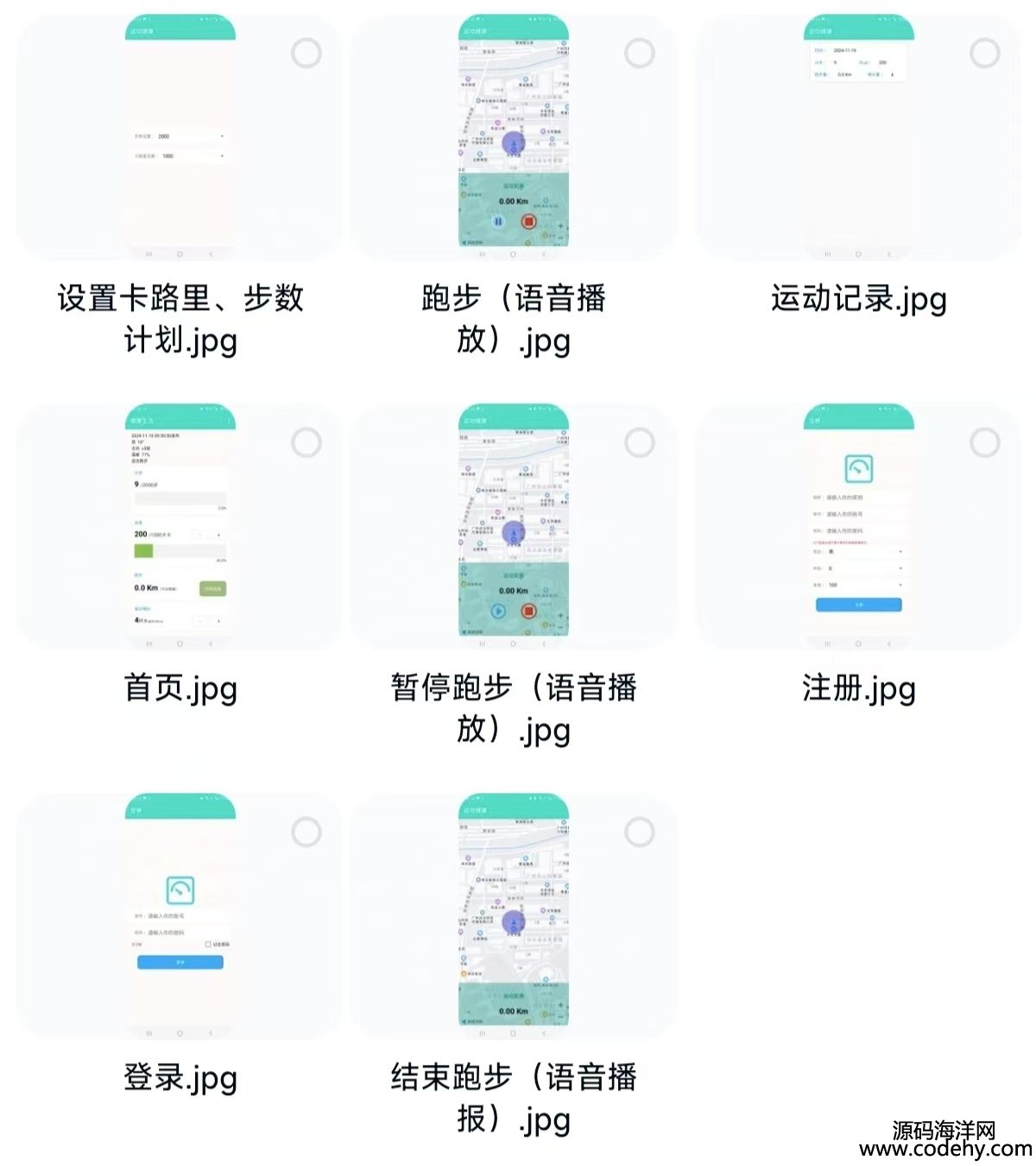Tick the circle on 跑步（语音播放).jpg
This screenshot has width=1036, height=1166.
(639, 54)
